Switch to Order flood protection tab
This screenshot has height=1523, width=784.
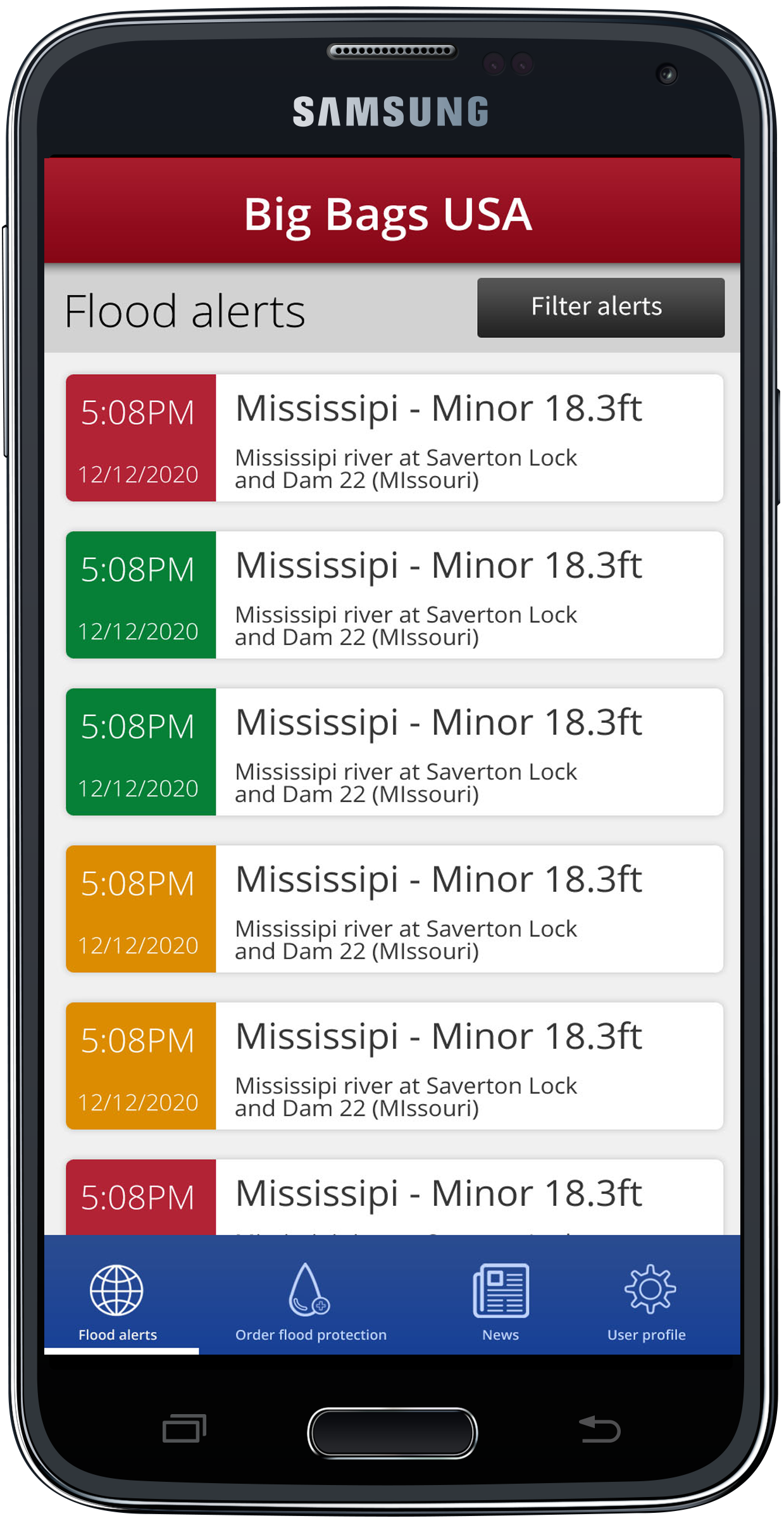tap(310, 1303)
